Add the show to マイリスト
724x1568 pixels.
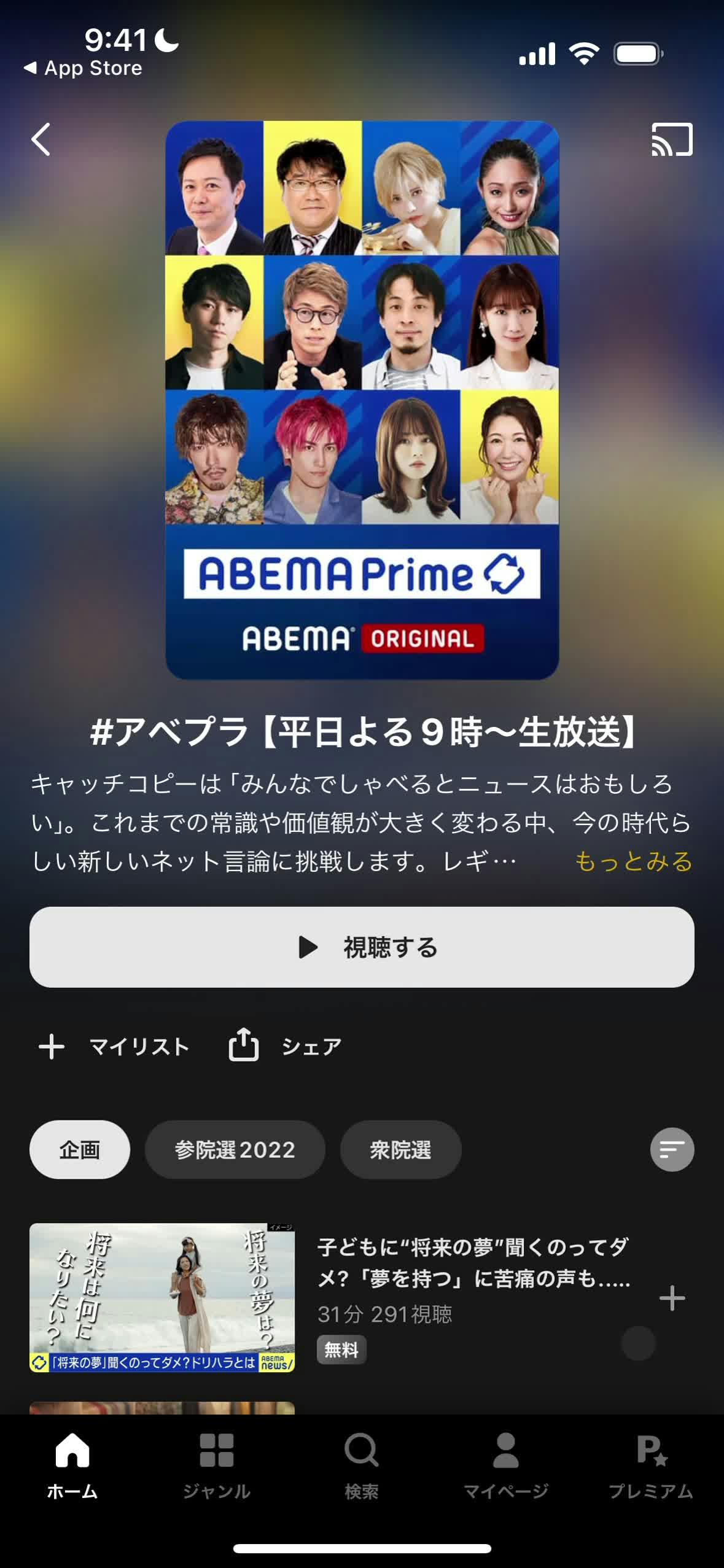point(114,1046)
